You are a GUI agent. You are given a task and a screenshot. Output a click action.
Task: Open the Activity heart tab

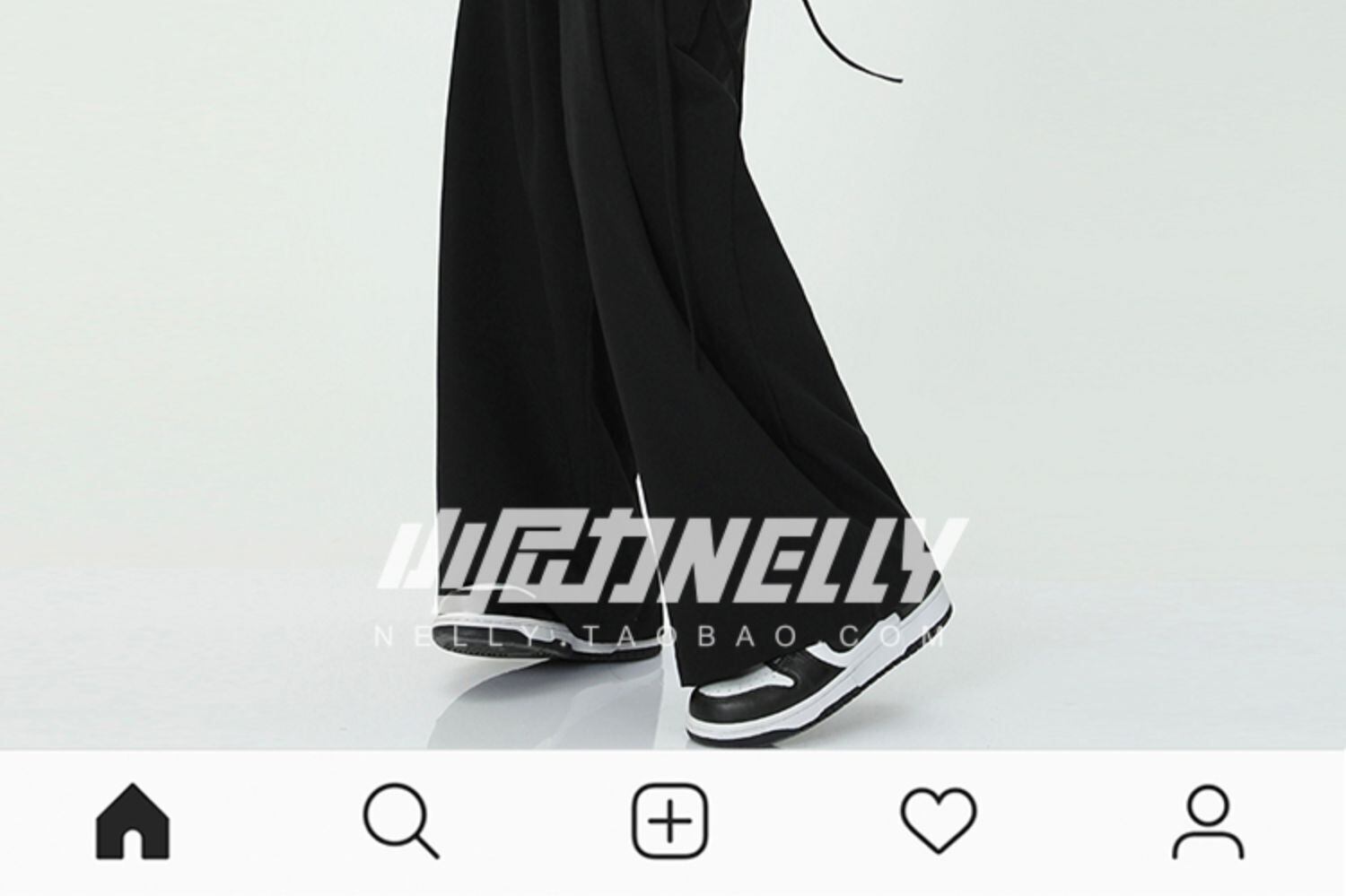pos(939,821)
